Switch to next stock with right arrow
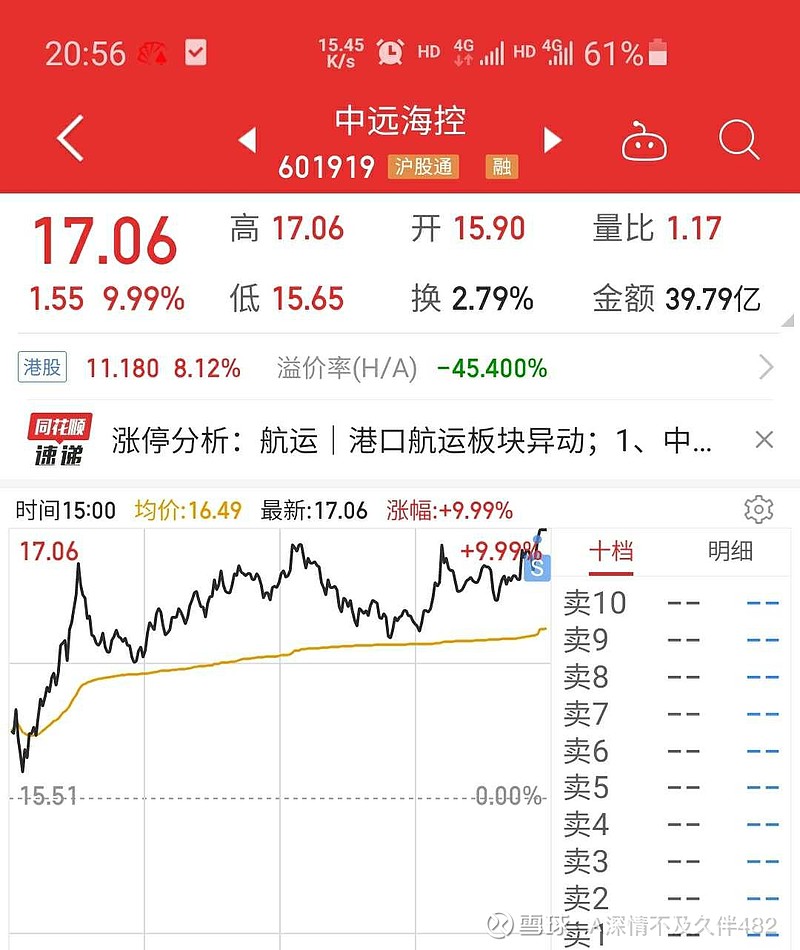Image resolution: width=800 pixels, height=950 pixels. [x=553, y=140]
